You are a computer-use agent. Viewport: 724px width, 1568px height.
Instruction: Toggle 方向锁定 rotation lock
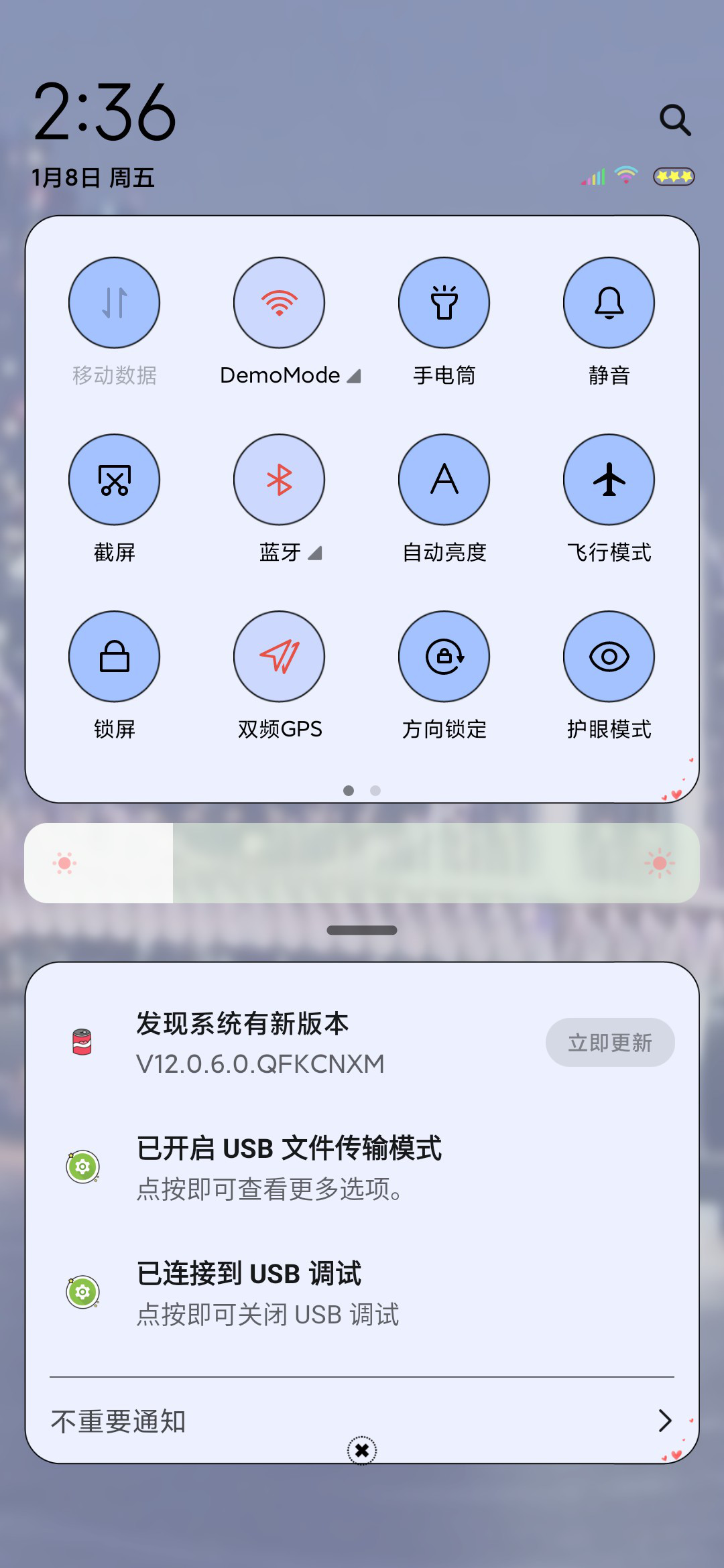(444, 657)
